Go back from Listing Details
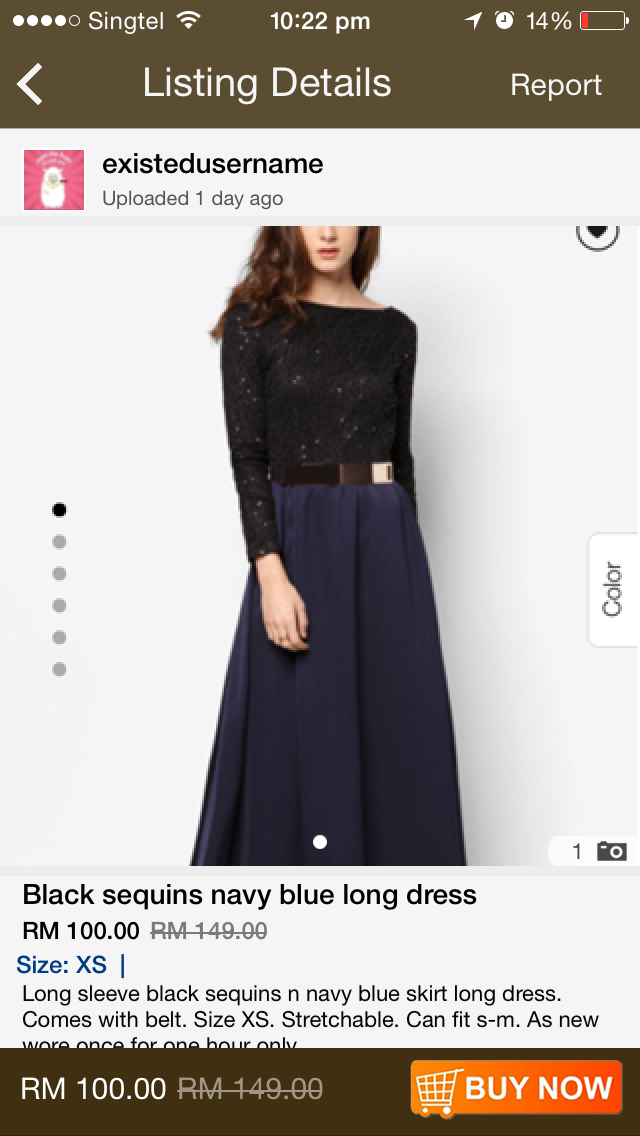Image resolution: width=640 pixels, height=1136 pixels. pos(31,84)
